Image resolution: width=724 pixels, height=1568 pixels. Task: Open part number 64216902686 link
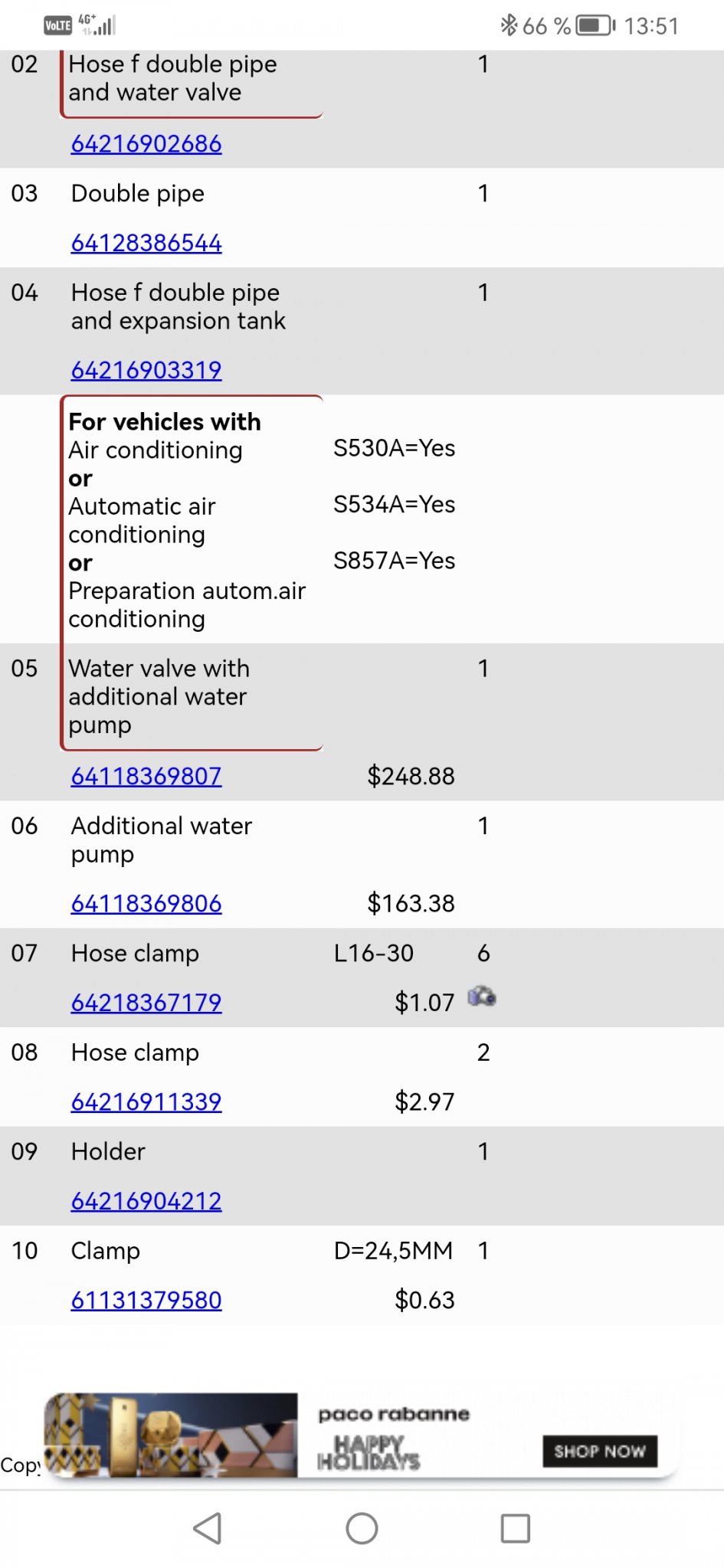click(146, 144)
